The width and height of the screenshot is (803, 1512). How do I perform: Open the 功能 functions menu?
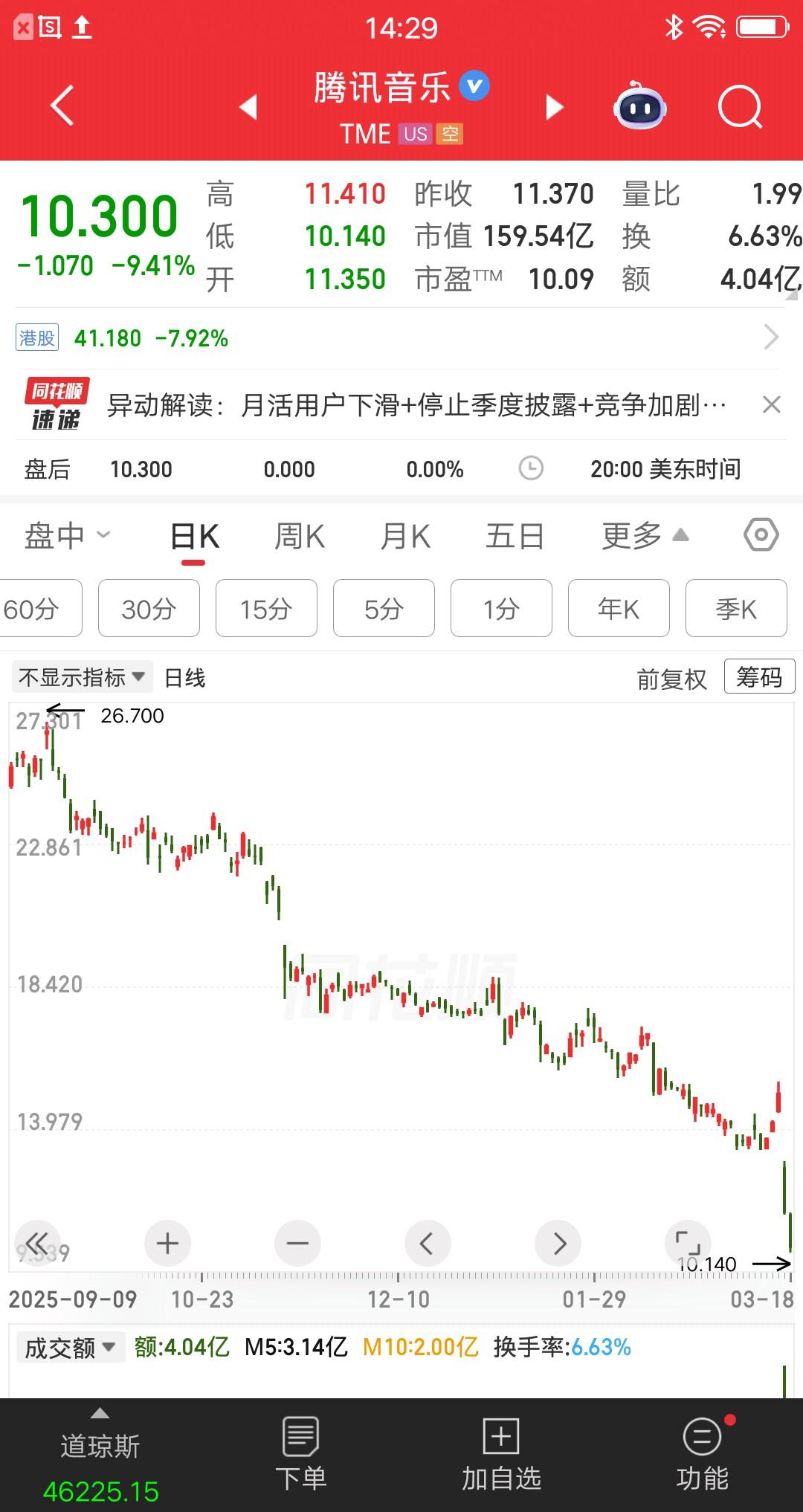click(x=701, y=1457)
